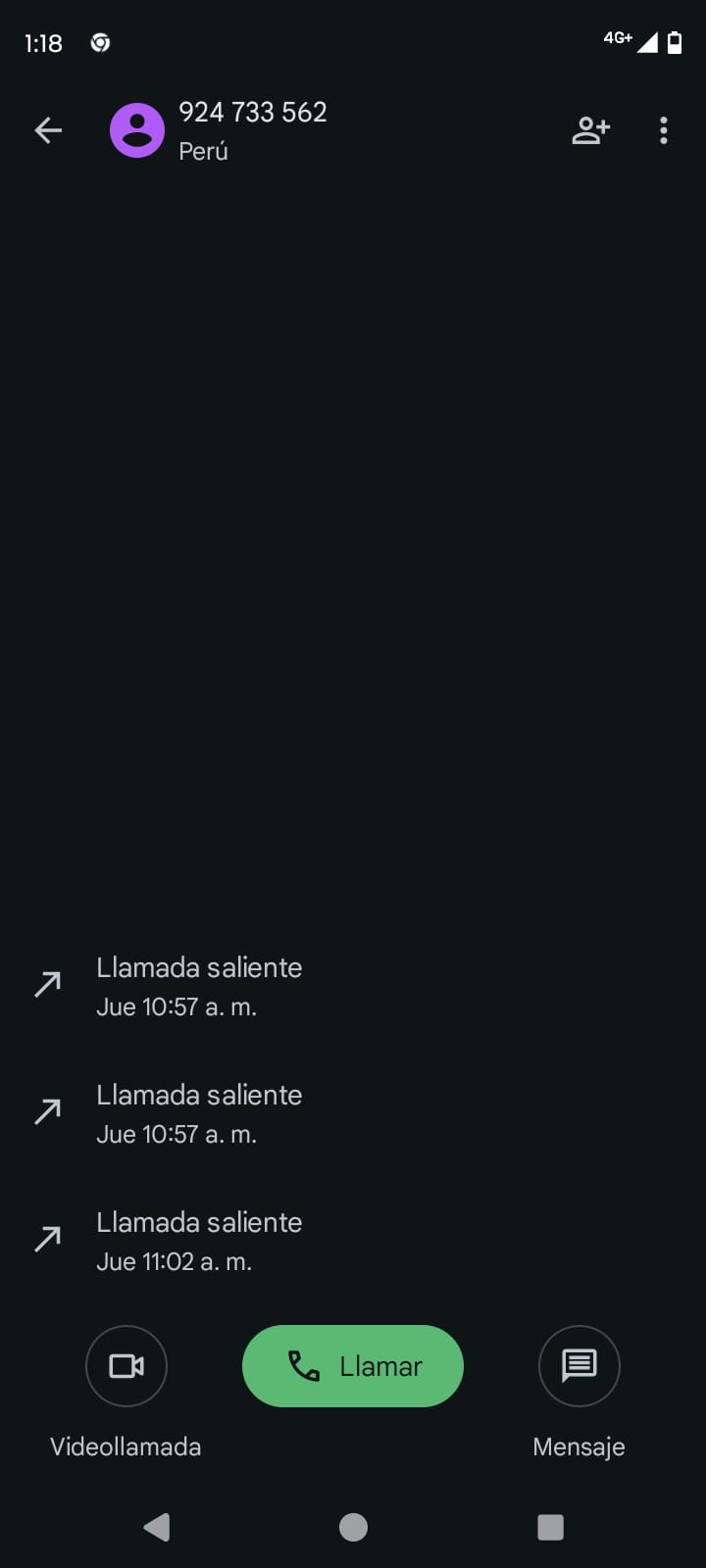Call the number with Llamar
The width and height of the screenshot is (706, 1568).
tap(353, 1365)
